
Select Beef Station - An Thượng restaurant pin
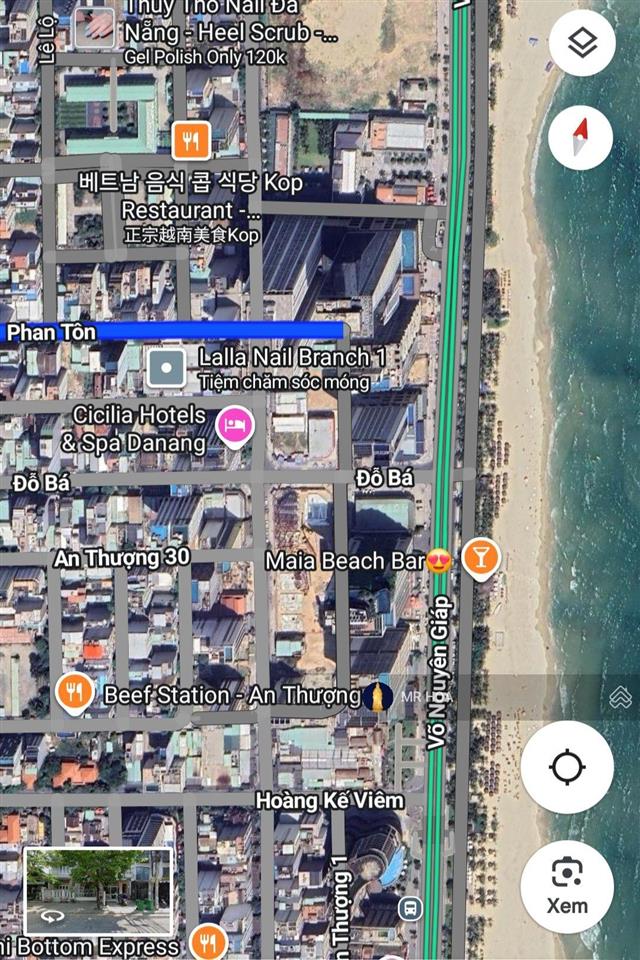74,692
